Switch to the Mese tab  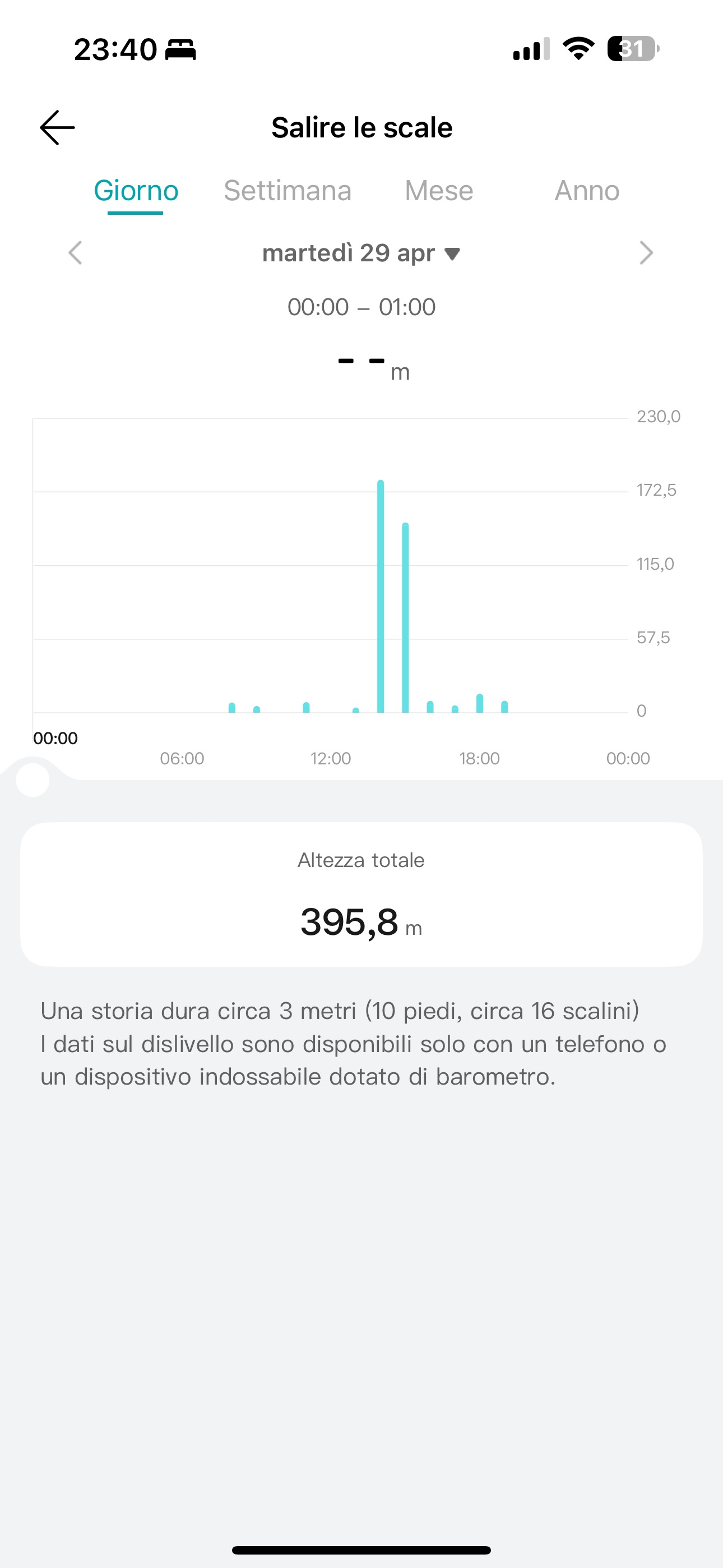tap(439, 191)
